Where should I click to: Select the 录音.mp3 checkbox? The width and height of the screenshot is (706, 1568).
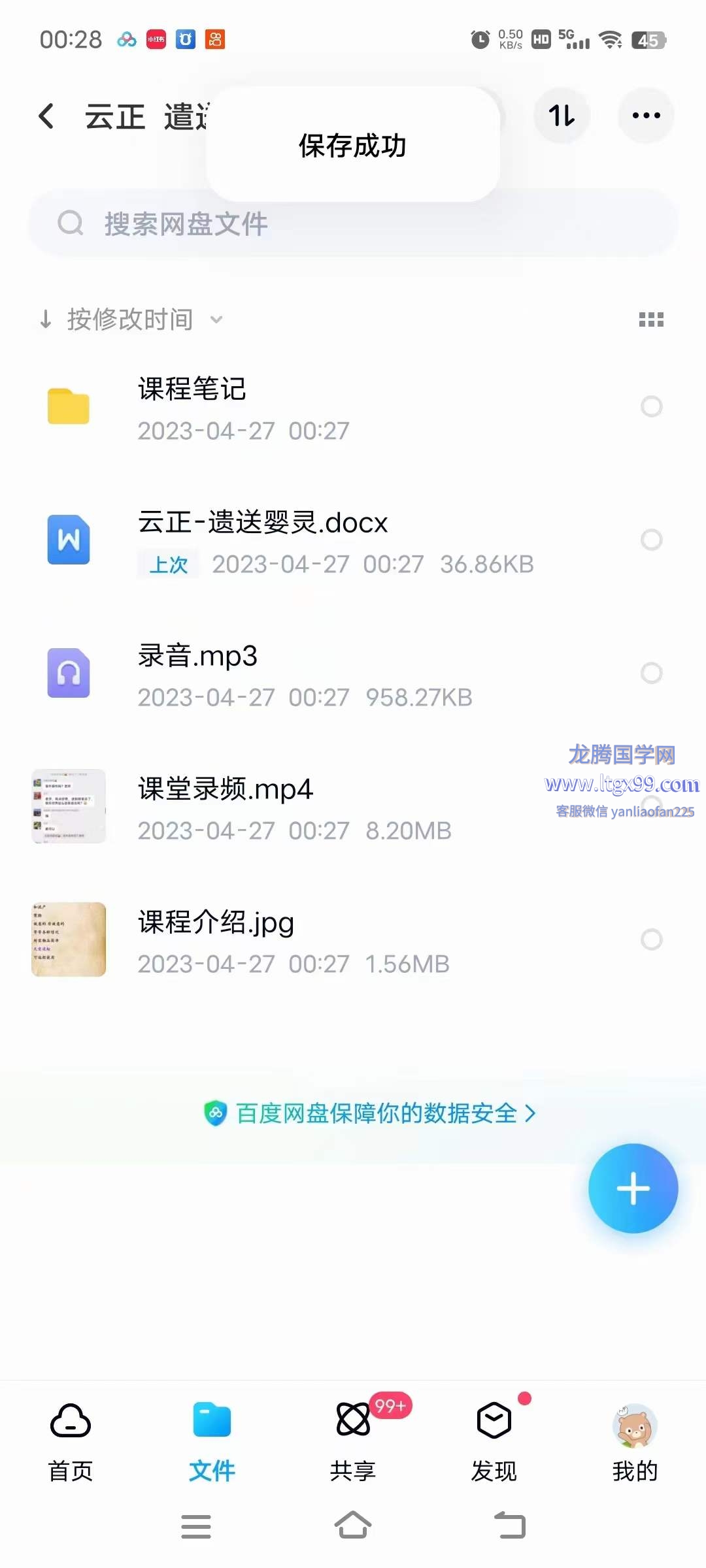click(x=651, y=673)
